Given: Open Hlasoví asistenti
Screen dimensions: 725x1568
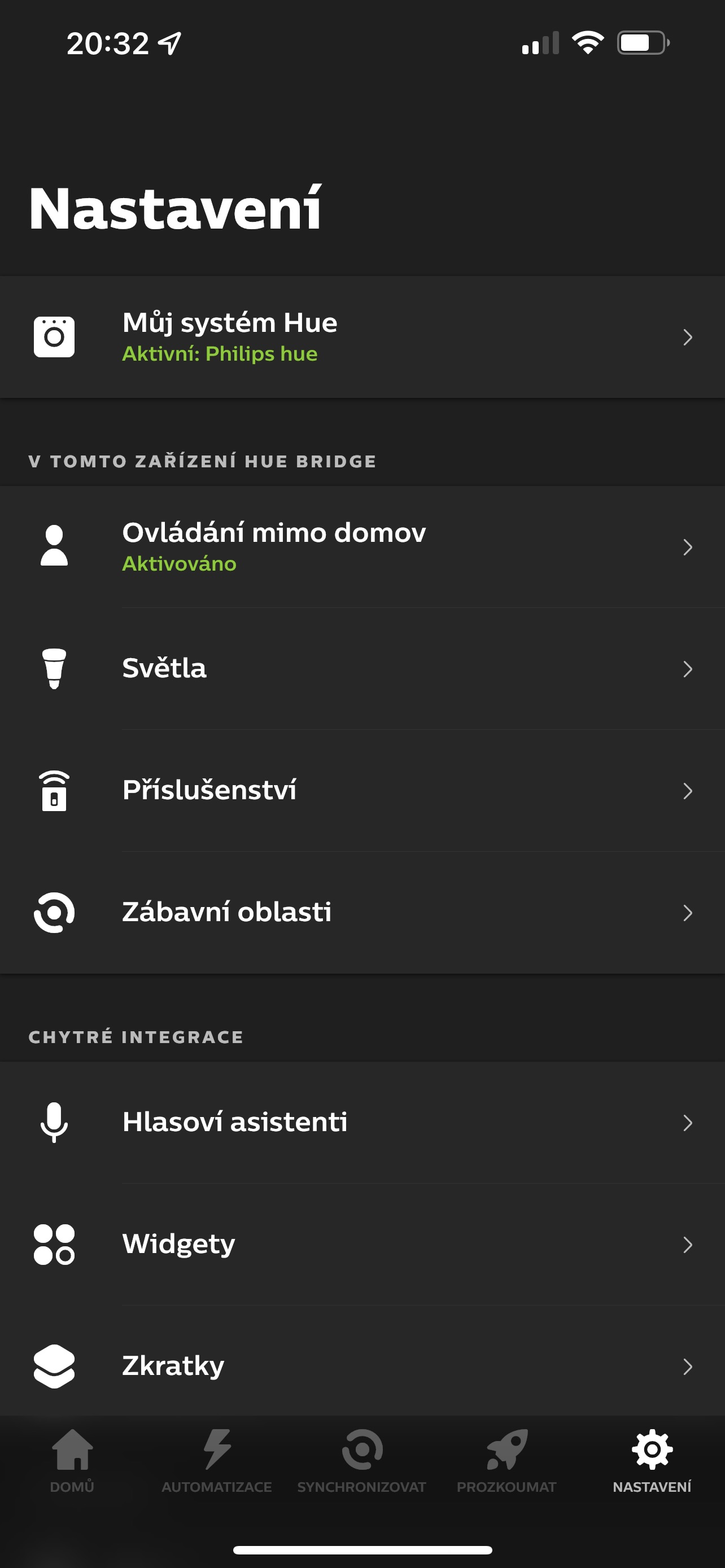Looking at the screenshot, I should 362,1122.
